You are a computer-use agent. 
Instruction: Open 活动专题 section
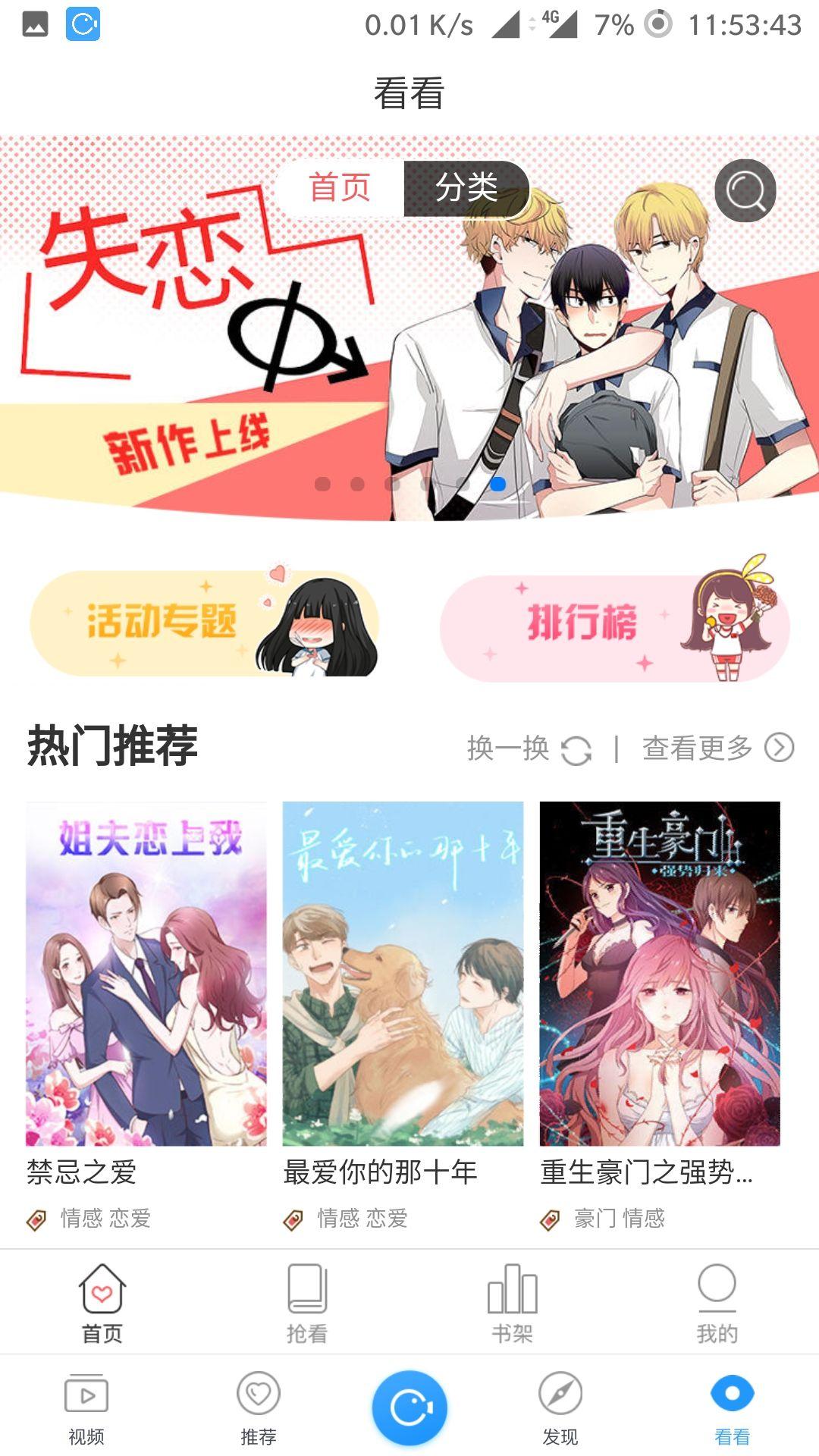click(204, 623)
